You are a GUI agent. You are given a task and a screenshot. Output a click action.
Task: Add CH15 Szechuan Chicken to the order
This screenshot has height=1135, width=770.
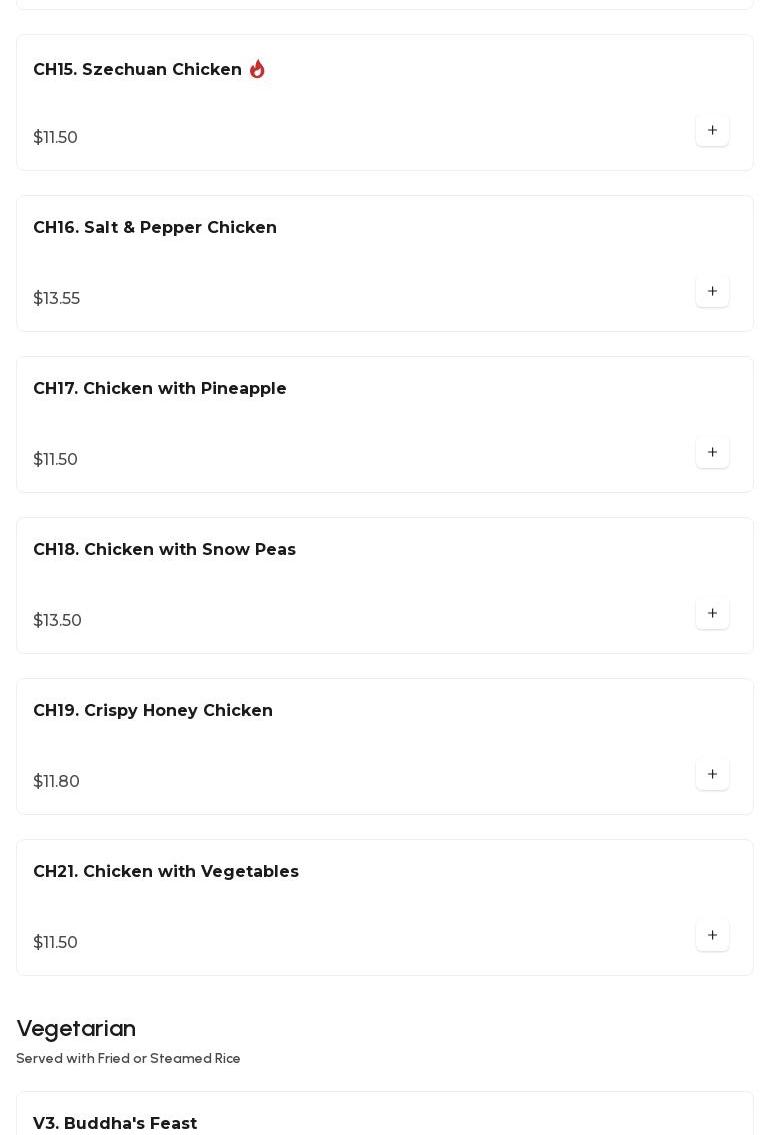[x=712, y=131]
